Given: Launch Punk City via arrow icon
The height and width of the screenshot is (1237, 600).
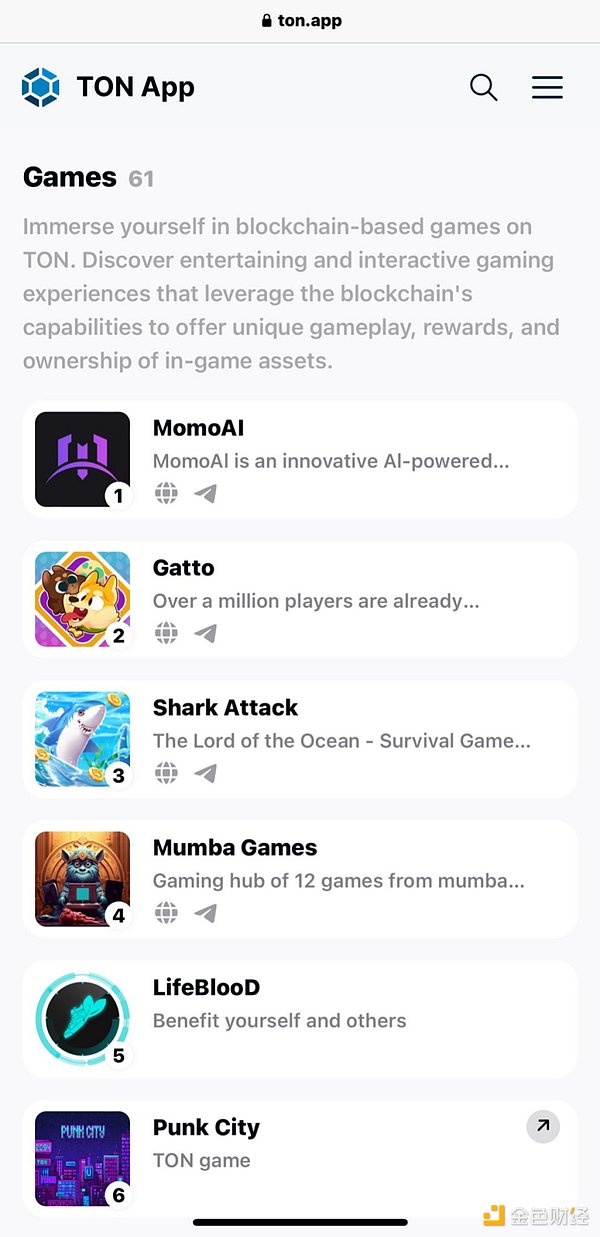Looking at the screenshot, I should (x=543, y=1127).
